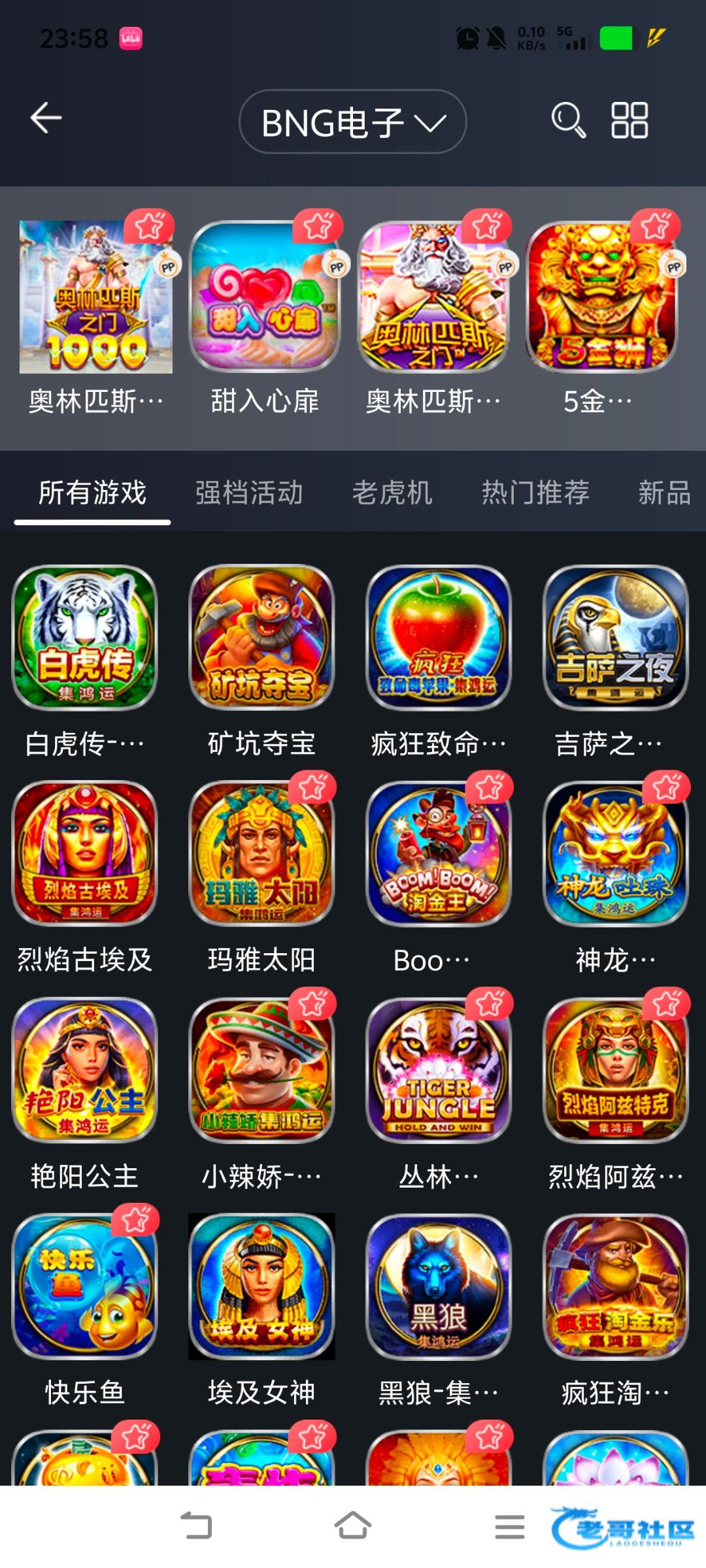Image resolution: width=706 pixels, height=1568 pixels.
Task: Open the grid view icon
Action: pyautogui.click(x=630, y=120)
